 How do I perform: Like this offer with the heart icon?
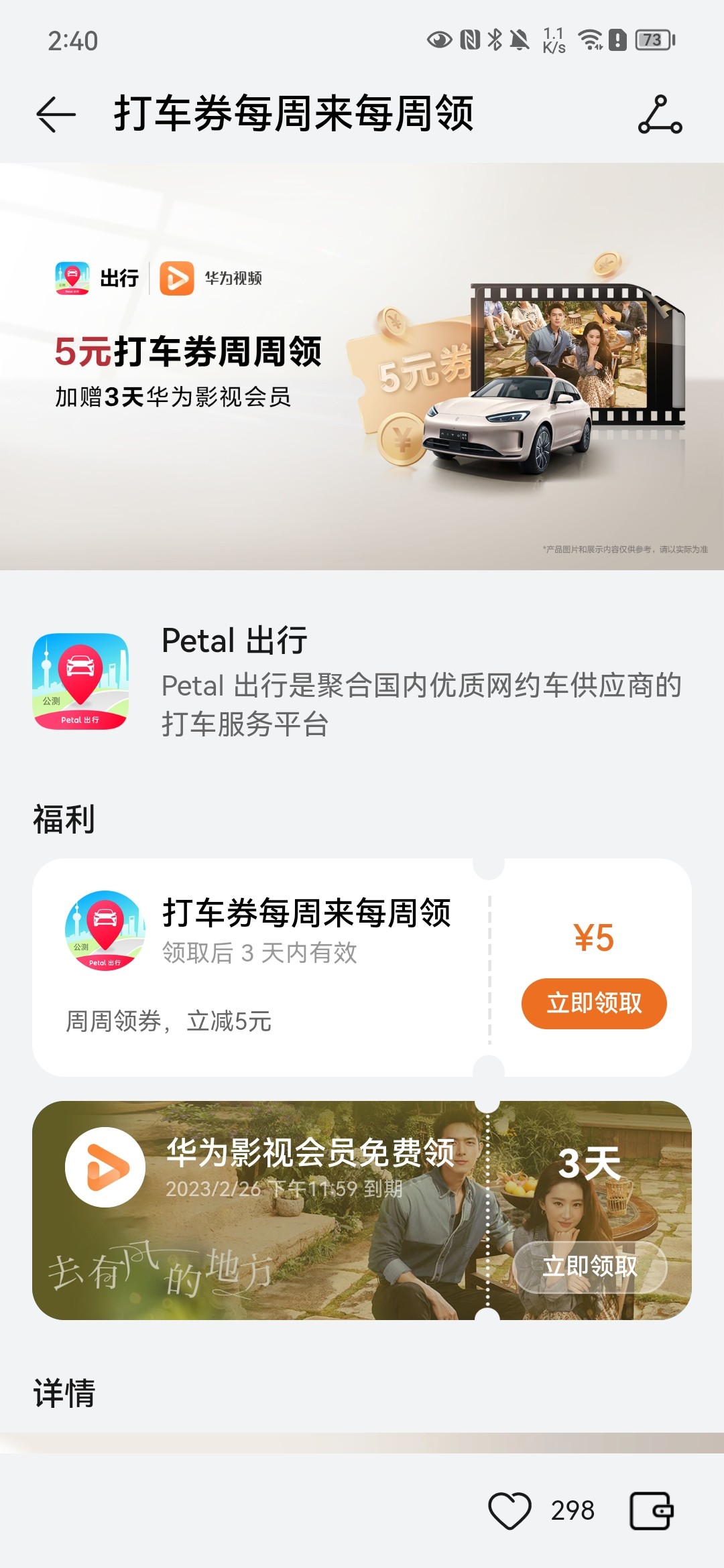click(509, 1511)
